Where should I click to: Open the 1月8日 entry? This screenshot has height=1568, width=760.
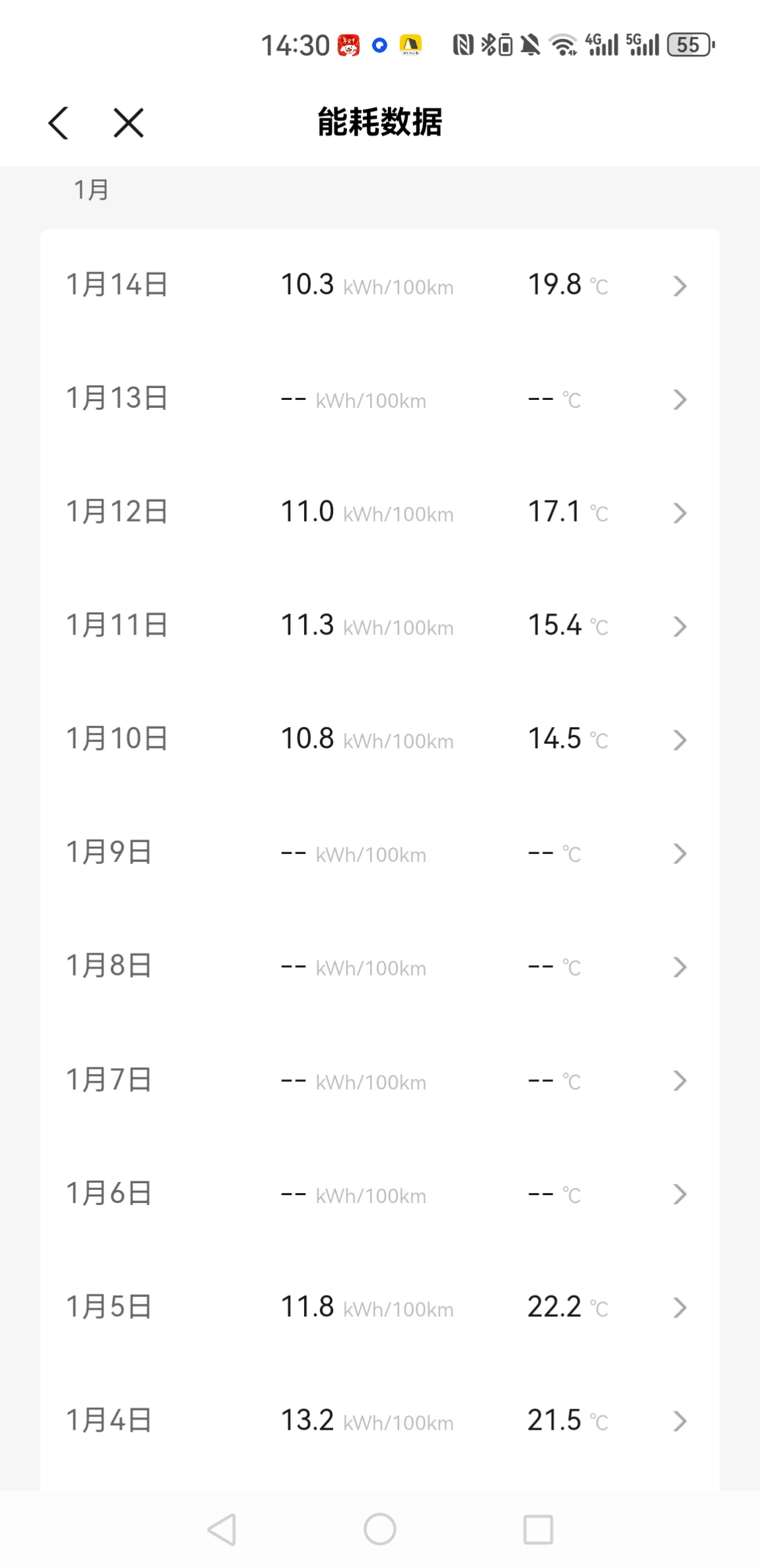[380, 967]
